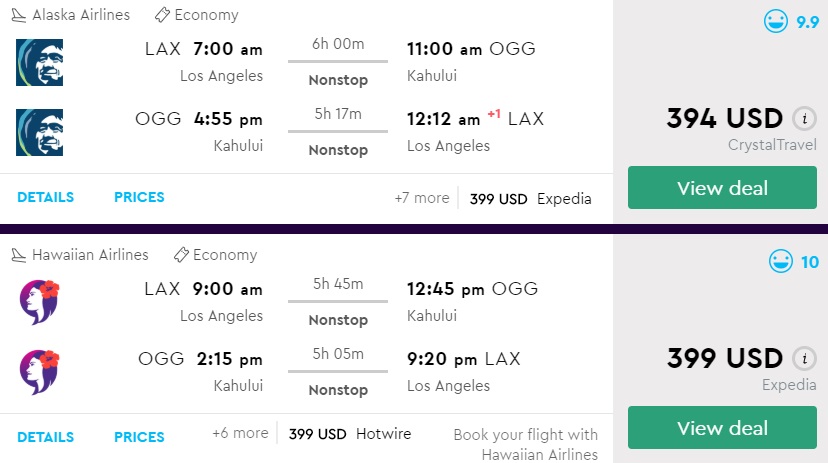Tap info icon next to Hawaiian 399 USD price
The image size is (828, 463).
(x=804, y=359)
